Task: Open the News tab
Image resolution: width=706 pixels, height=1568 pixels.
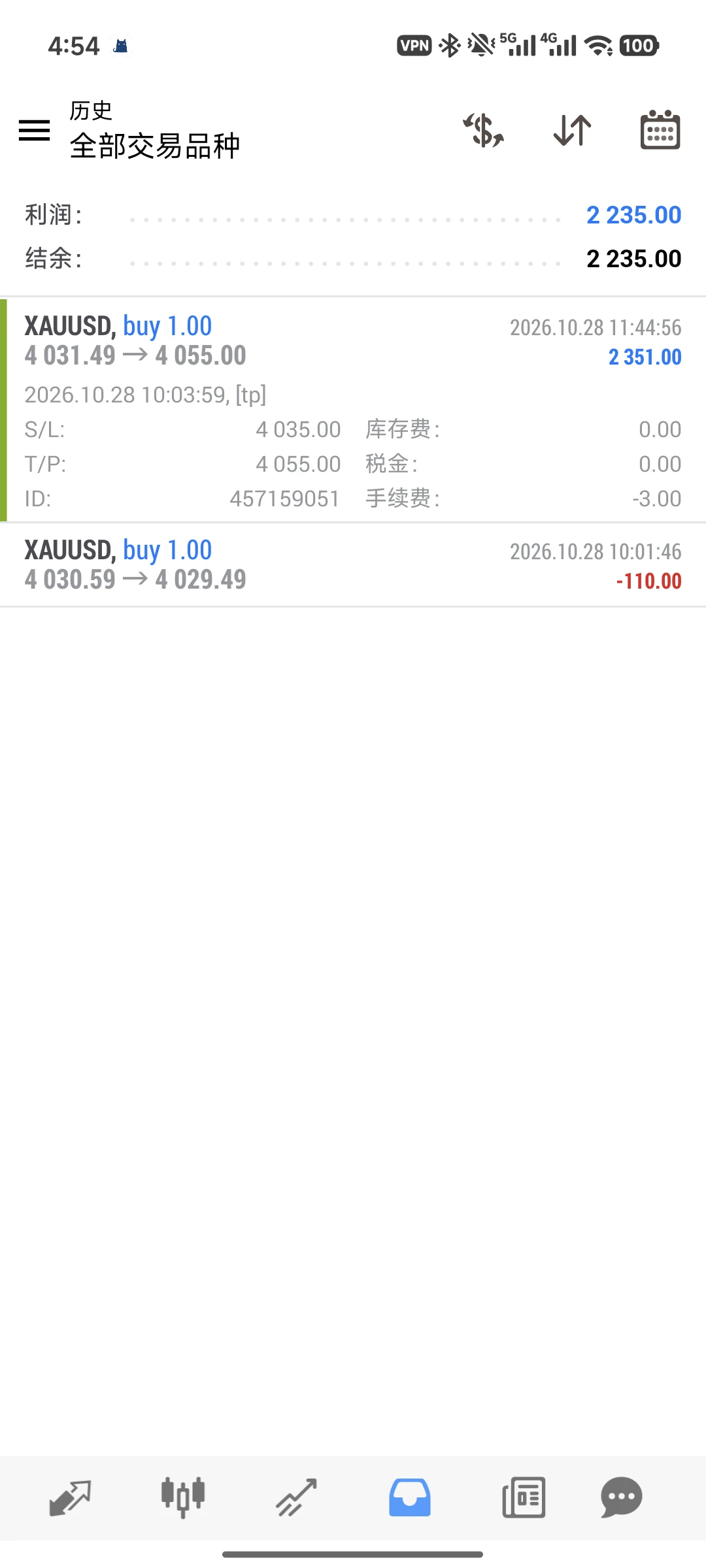Action: click(524, 1497)
